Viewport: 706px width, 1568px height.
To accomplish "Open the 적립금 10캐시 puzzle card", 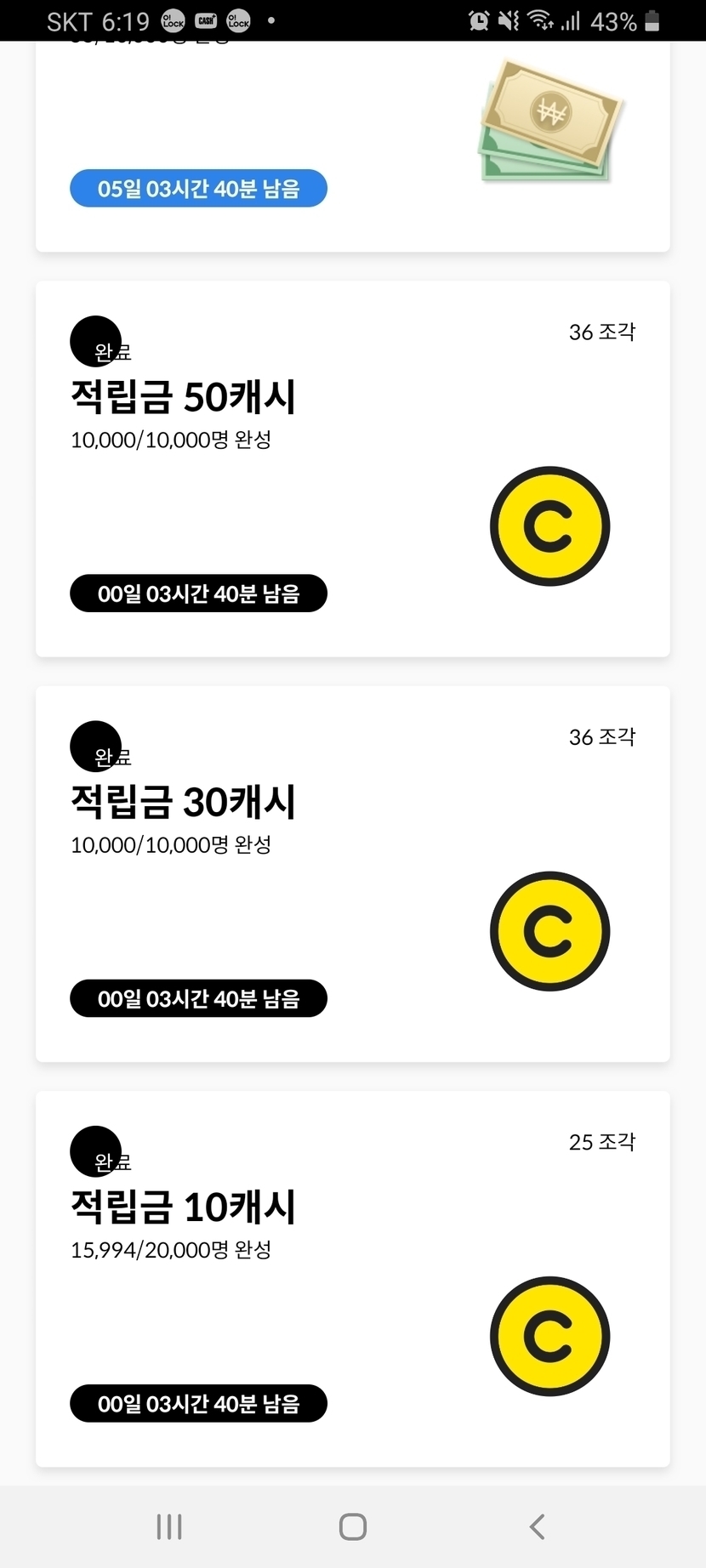I will (352, 1278).
